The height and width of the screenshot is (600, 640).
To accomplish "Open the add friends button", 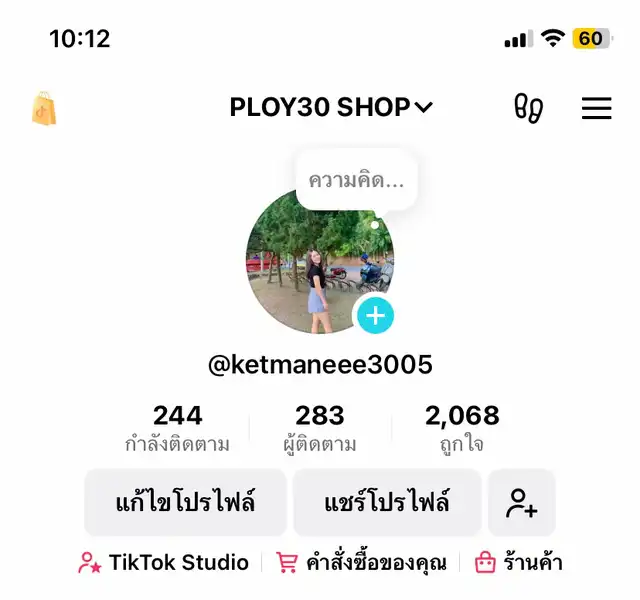I will click(x=521, y=502).
